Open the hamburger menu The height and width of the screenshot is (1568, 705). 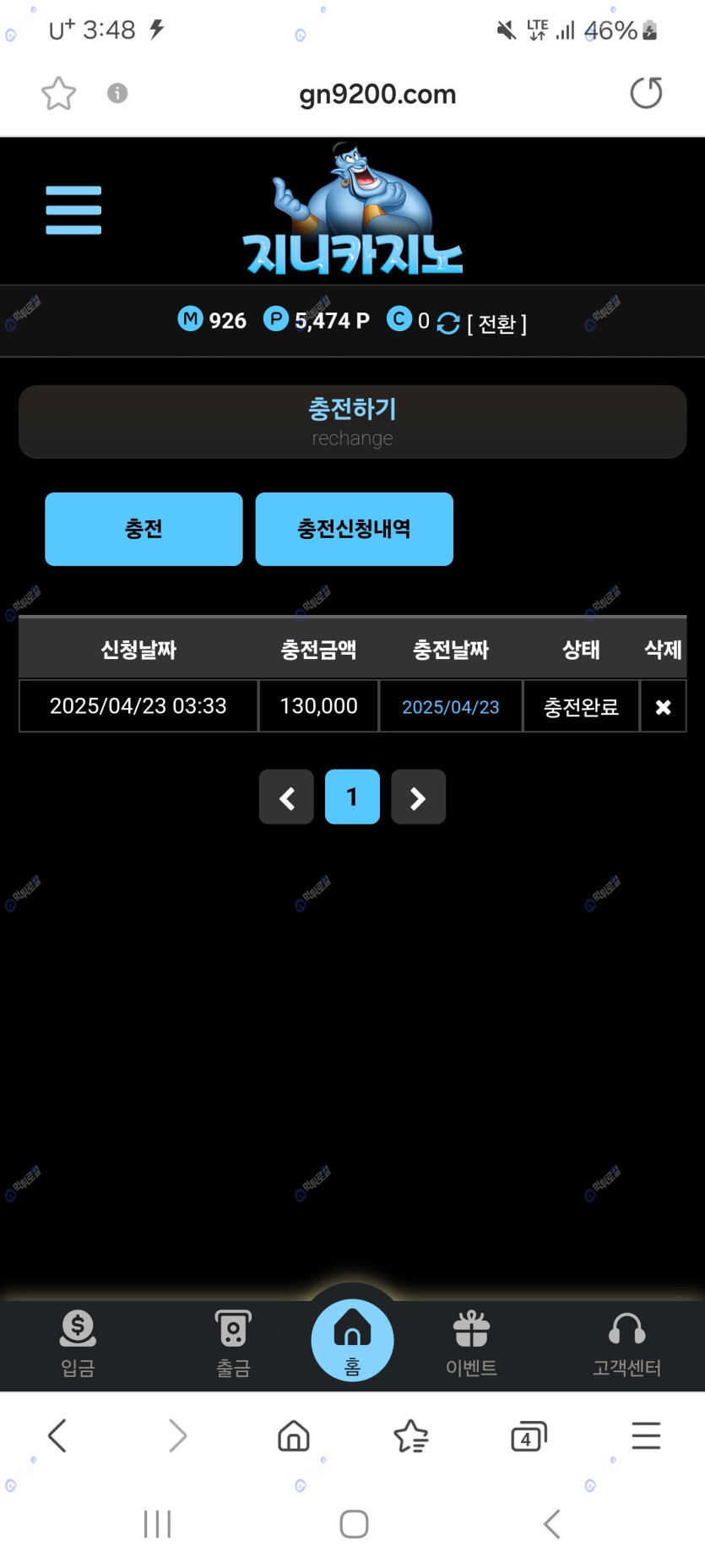tap(73, 210)
